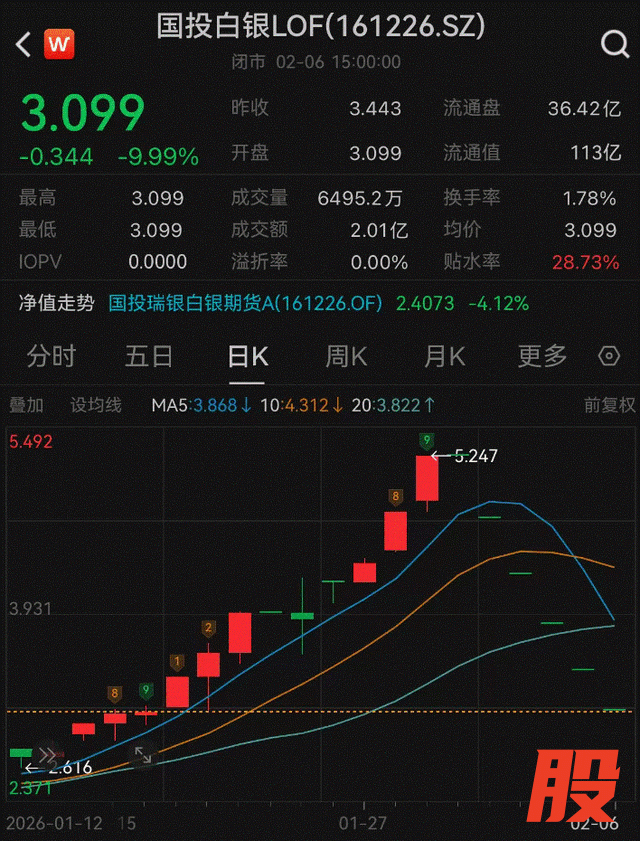Show the 周K weekly chart

(345, 356)
